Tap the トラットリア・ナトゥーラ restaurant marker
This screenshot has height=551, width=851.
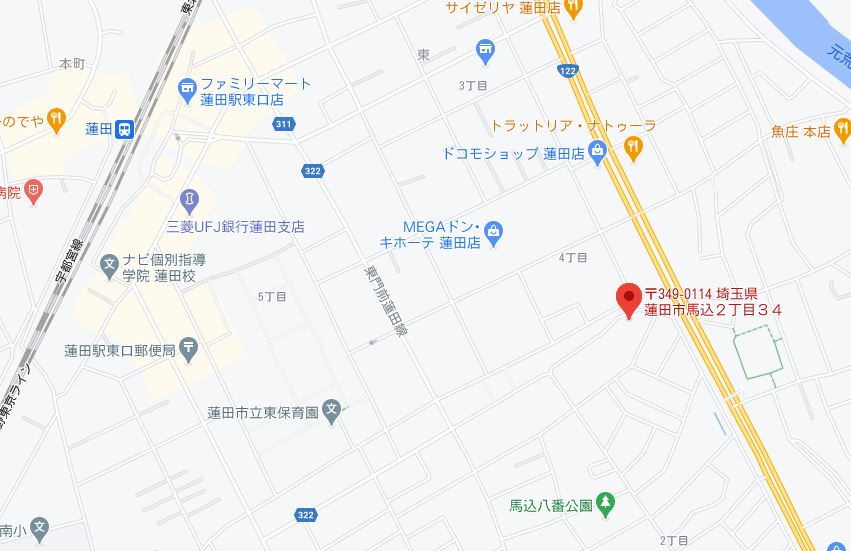tap(632, 148)
